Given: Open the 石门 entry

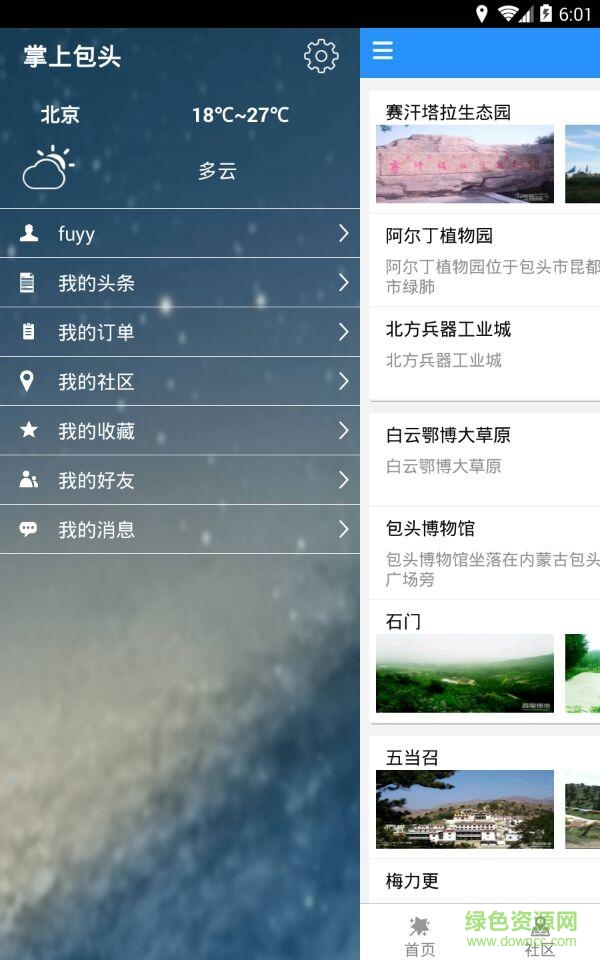Looking at the screenshot, I should (404, 621).
